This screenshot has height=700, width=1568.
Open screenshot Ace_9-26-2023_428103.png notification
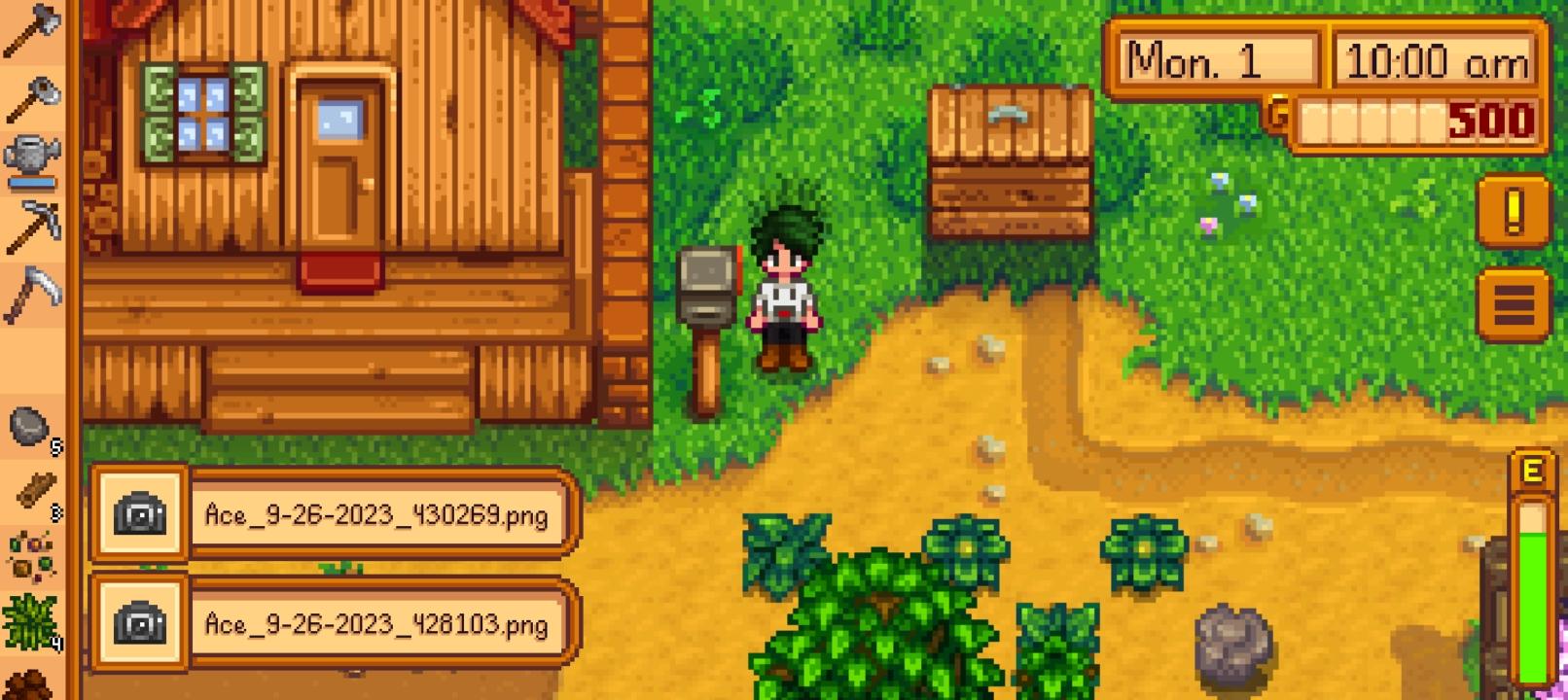tap(336, 623)
